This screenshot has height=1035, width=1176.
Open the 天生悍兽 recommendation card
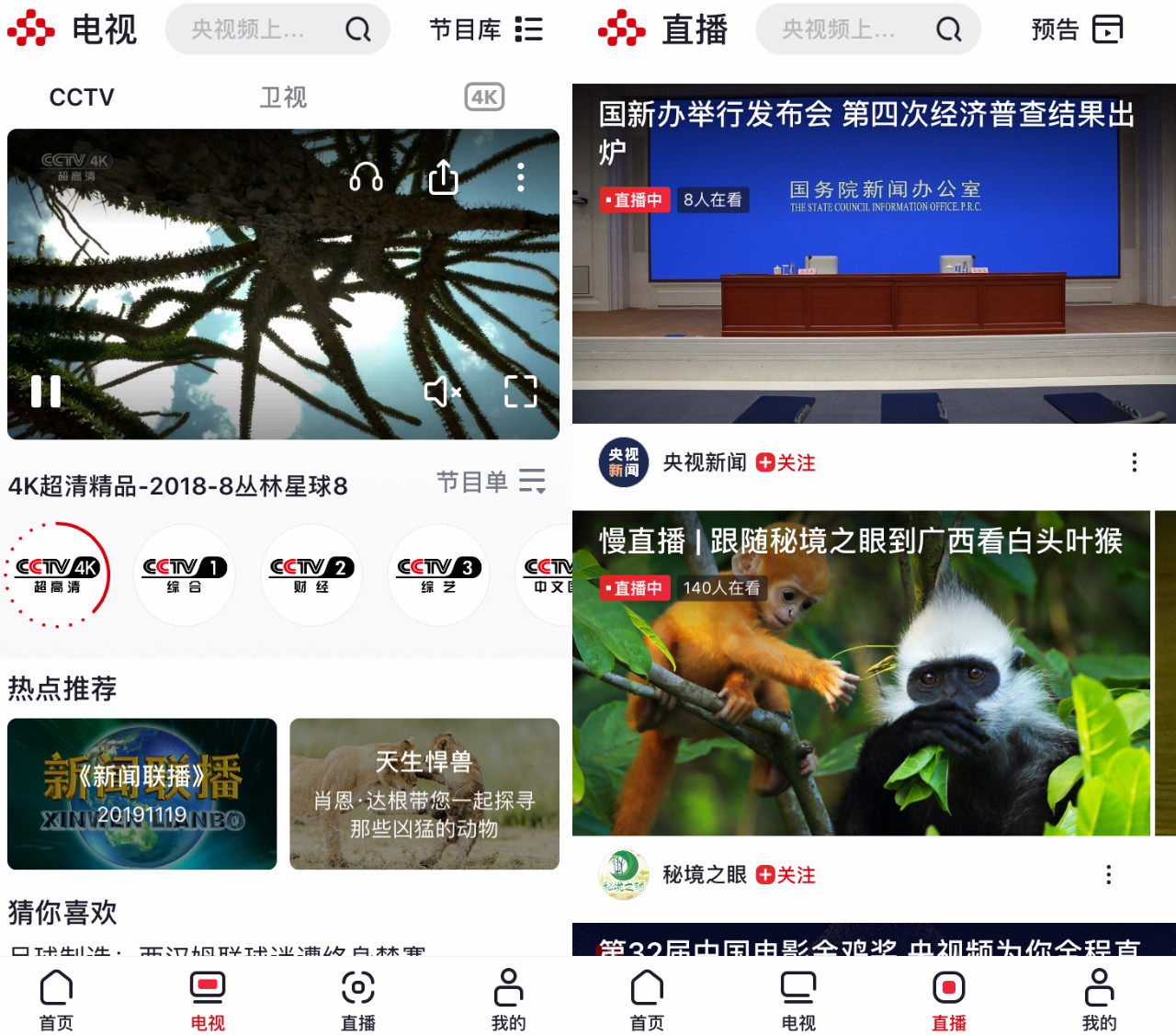(424, 794)
